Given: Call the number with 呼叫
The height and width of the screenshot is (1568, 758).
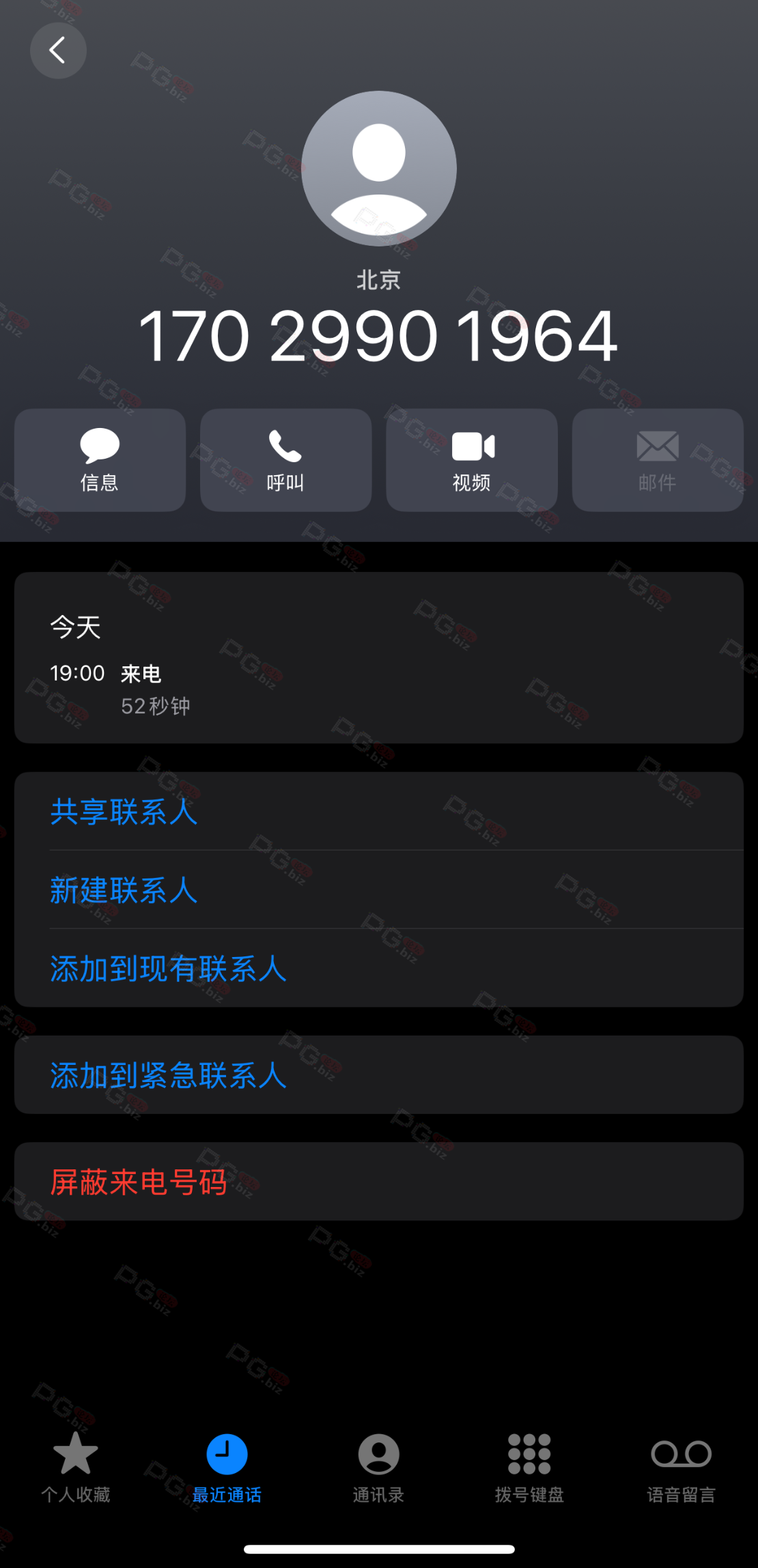Looking at the screenshot, I should (x=285, y=460).
